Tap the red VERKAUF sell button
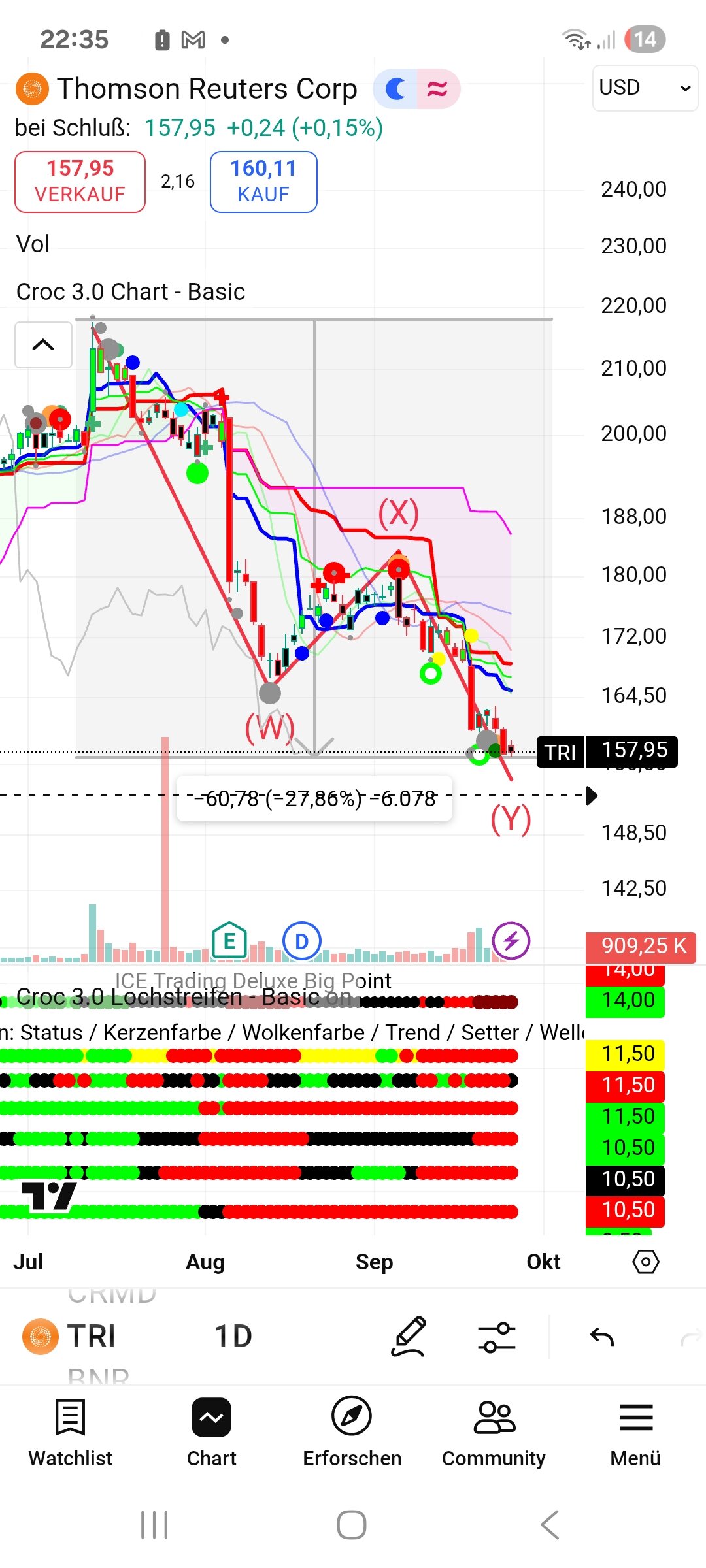 coord(80,182)
